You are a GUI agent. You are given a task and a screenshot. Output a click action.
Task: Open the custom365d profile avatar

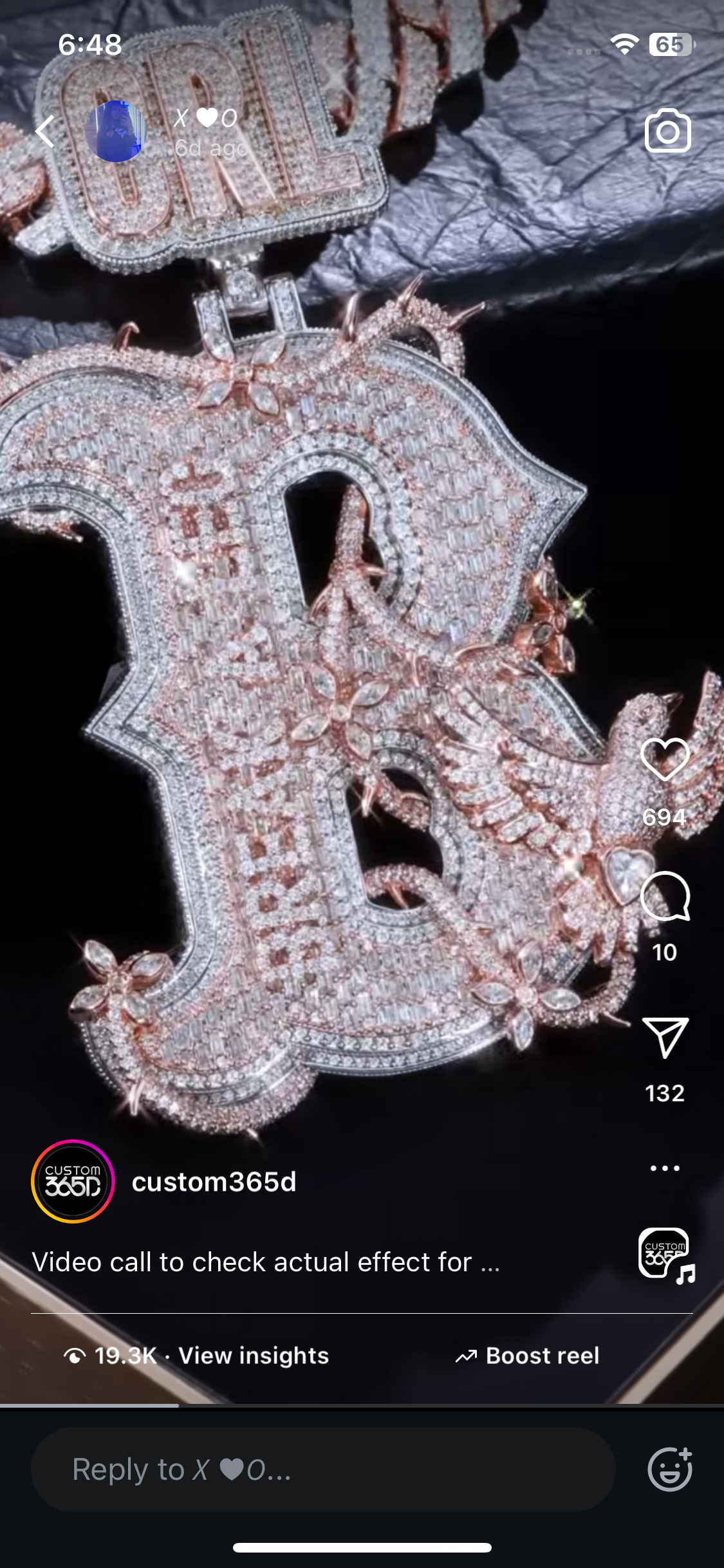click(x=73, y=1181)
